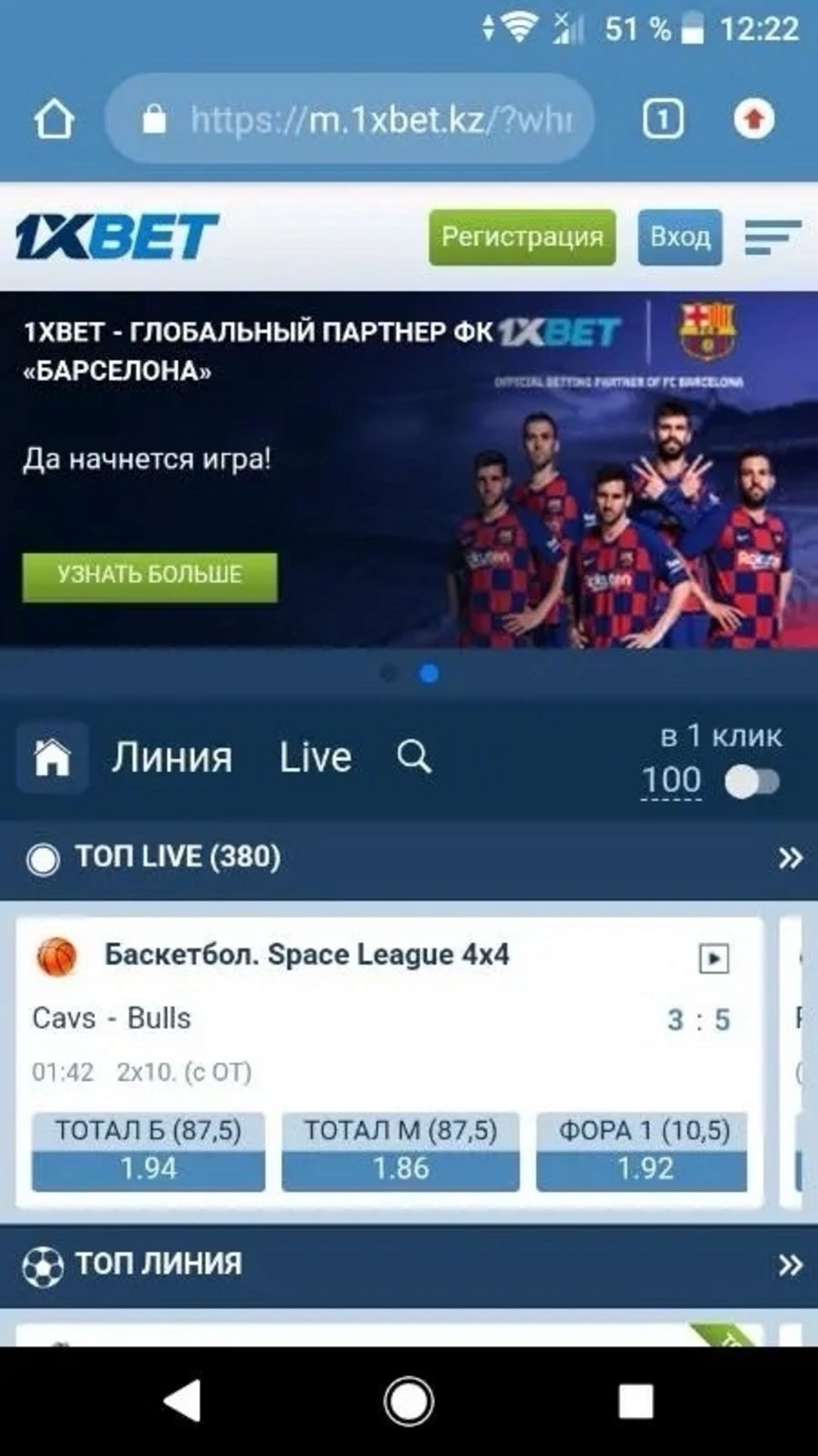Tap the red arrow browser menu icon
This screenshot has width=818, height=1456.
coord(754,119)
